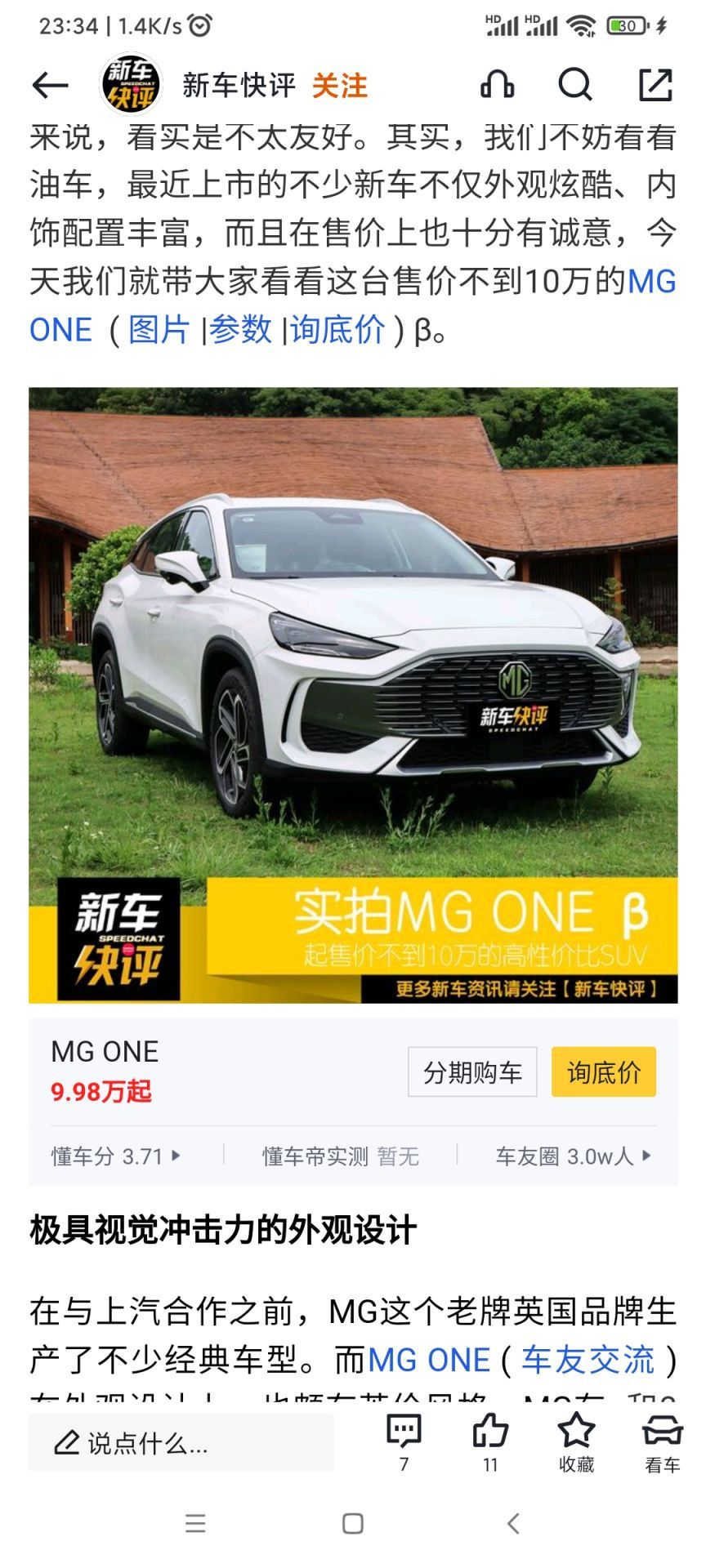Go back using the header arrow
This screenshot has height=1568, width=706.
tap(50, 85)
